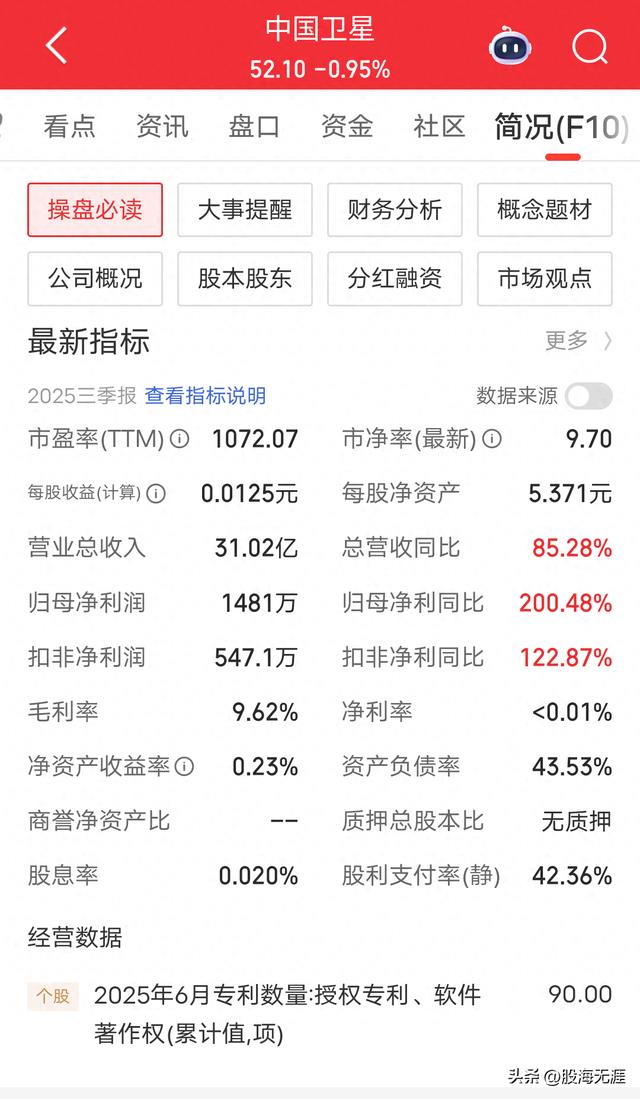640x1099 pixels.
Task: Go back using the top-left arrow
Action: 56,45
